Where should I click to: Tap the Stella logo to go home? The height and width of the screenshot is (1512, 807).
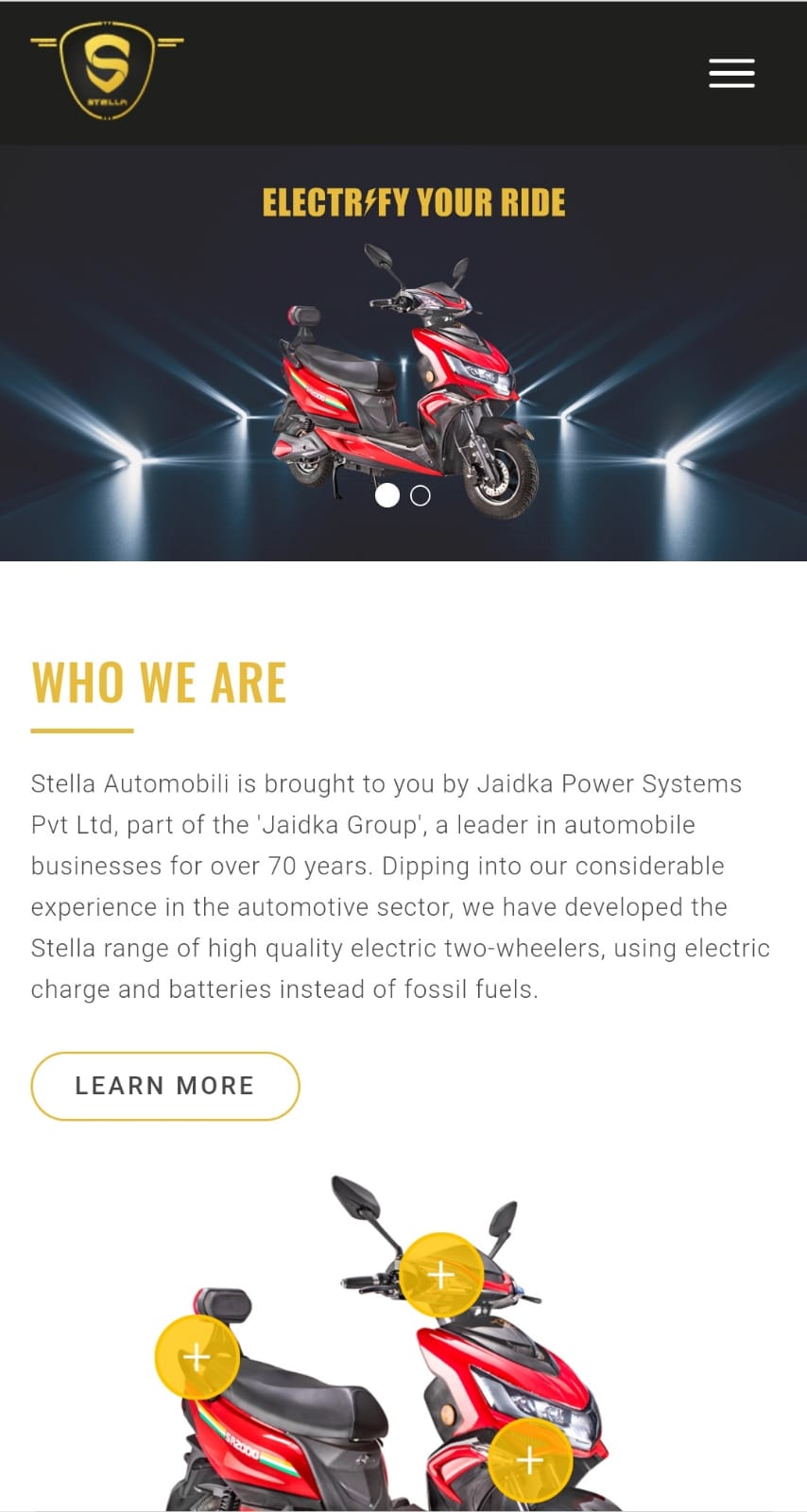tap(107, 72)
